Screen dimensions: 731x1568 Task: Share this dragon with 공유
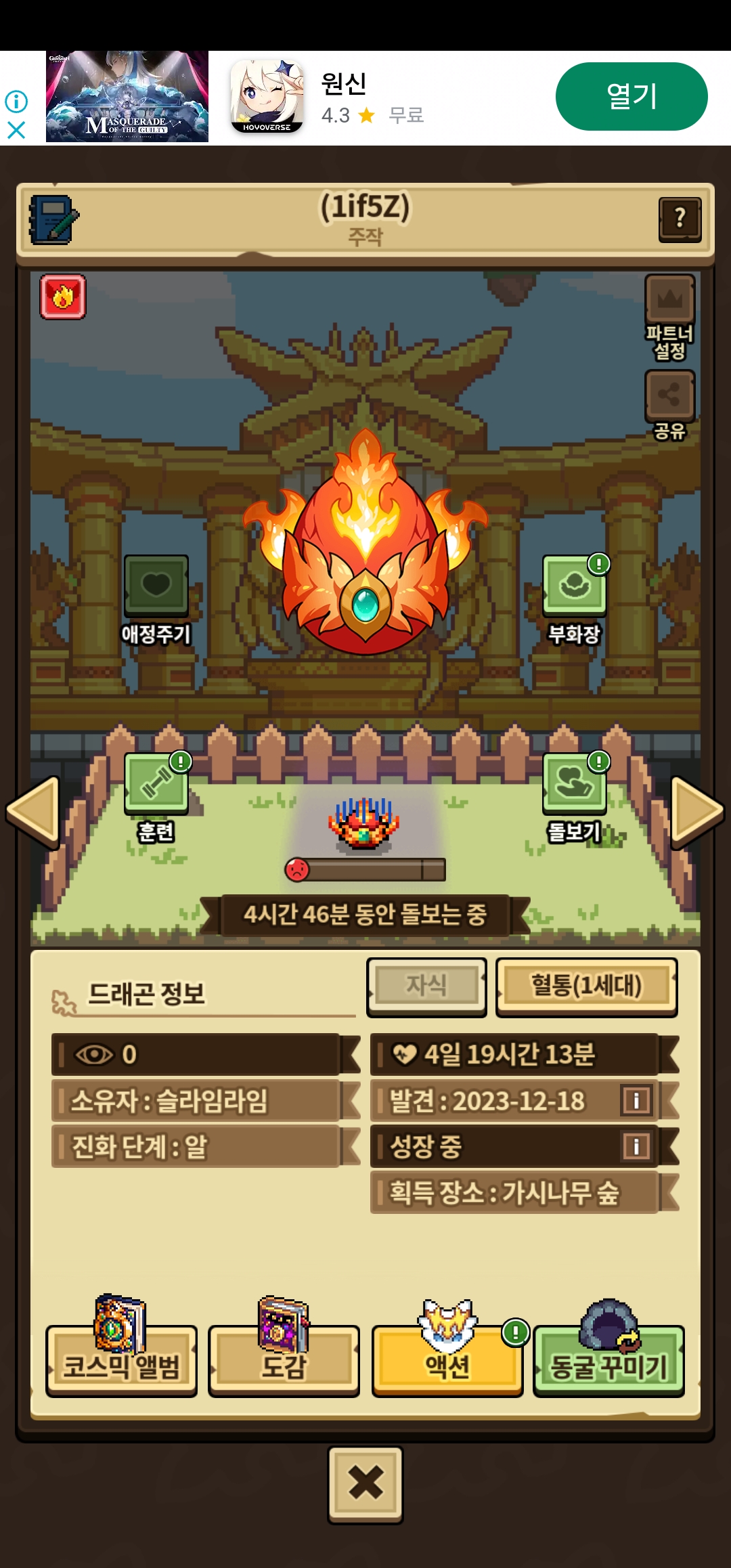[x=669, y=405]
